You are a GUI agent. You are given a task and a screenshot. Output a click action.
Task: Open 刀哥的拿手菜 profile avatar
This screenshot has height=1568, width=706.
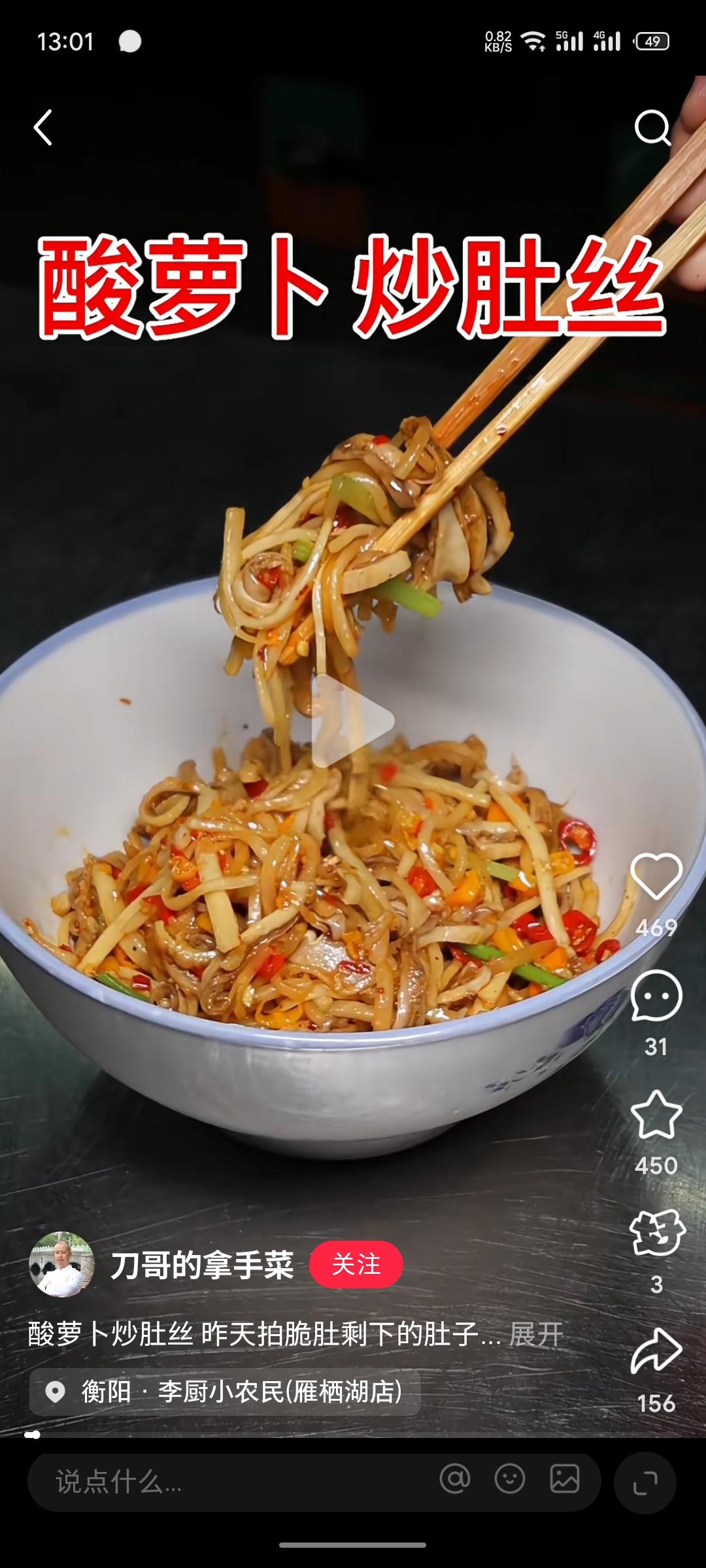click(x=61, y=1264)
